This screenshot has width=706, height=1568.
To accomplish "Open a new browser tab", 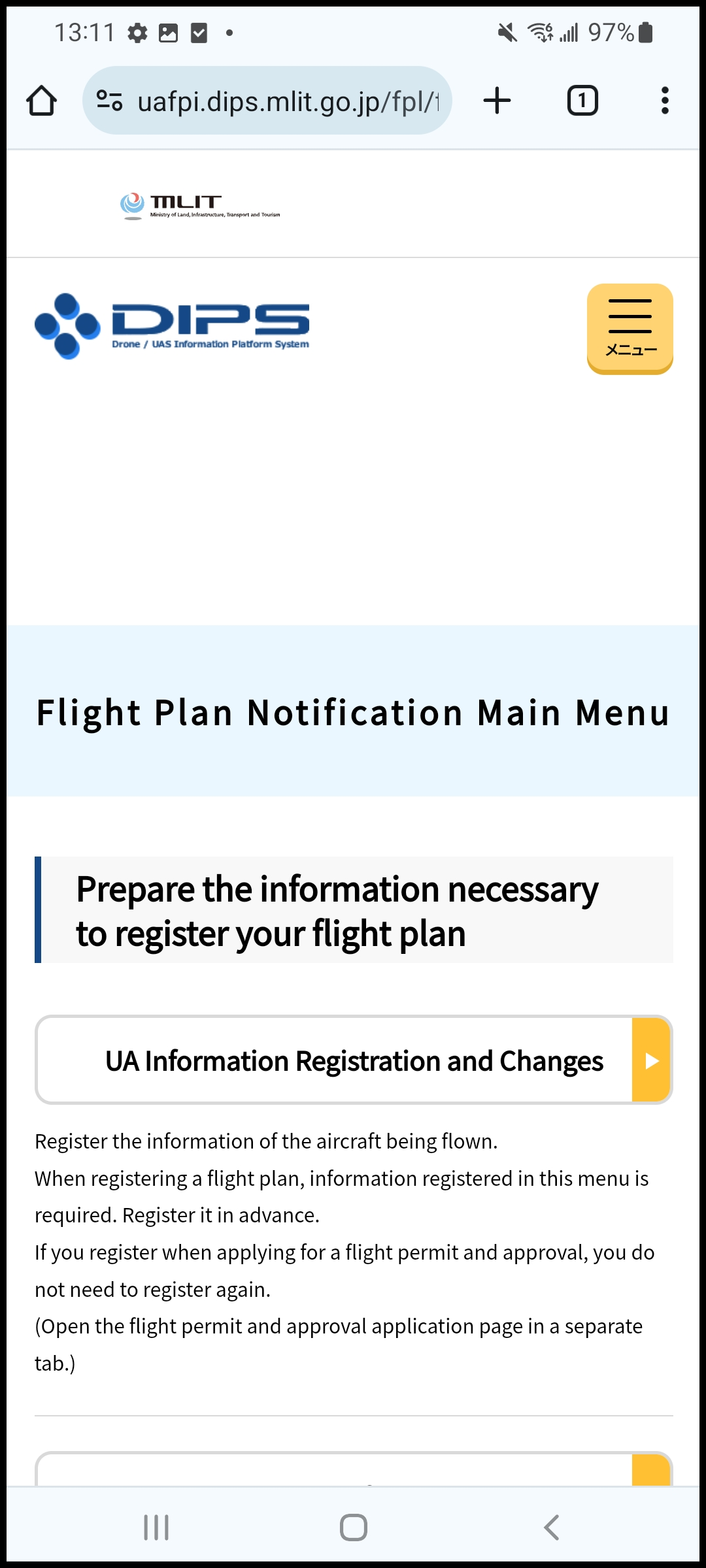I will tap(497, 101).
